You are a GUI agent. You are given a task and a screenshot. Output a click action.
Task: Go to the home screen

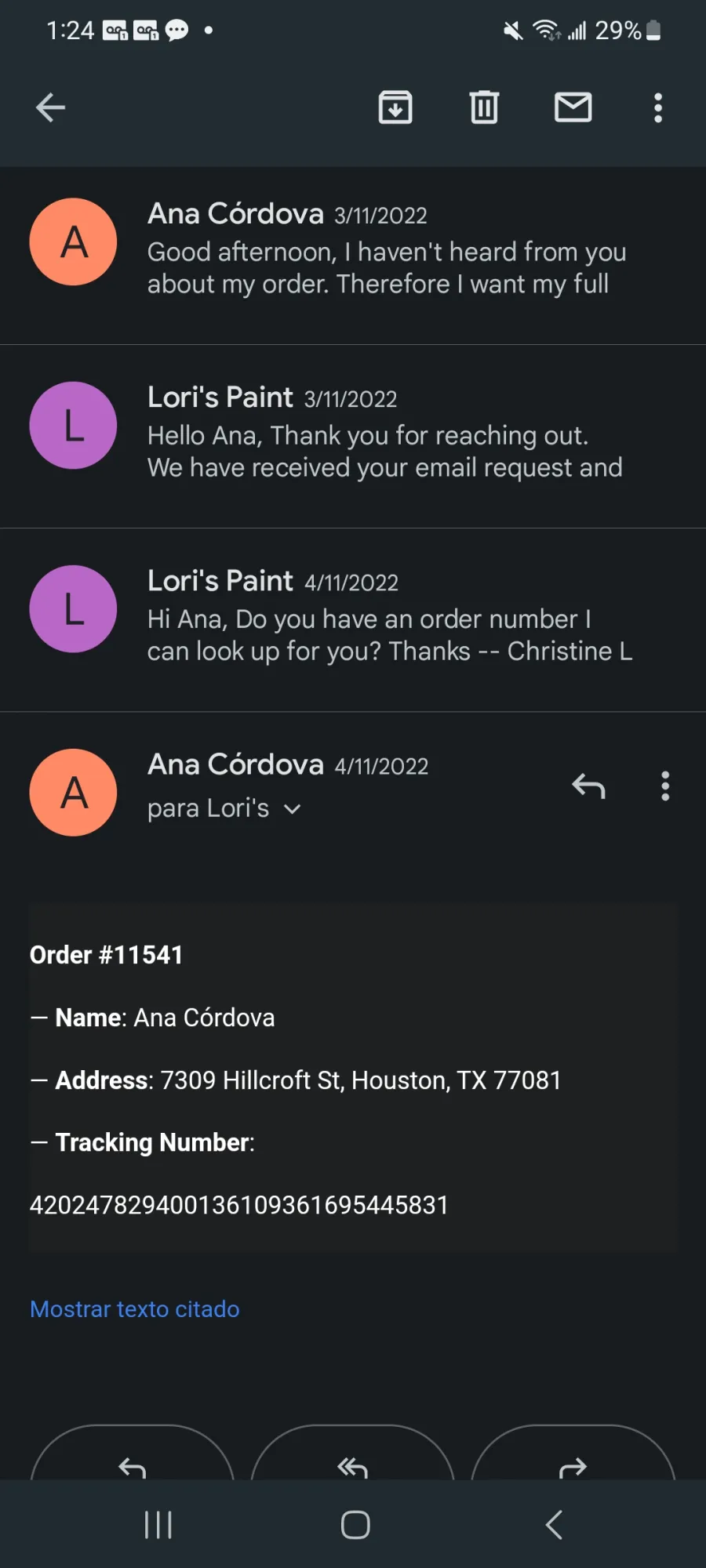[x=355, y=1525]
